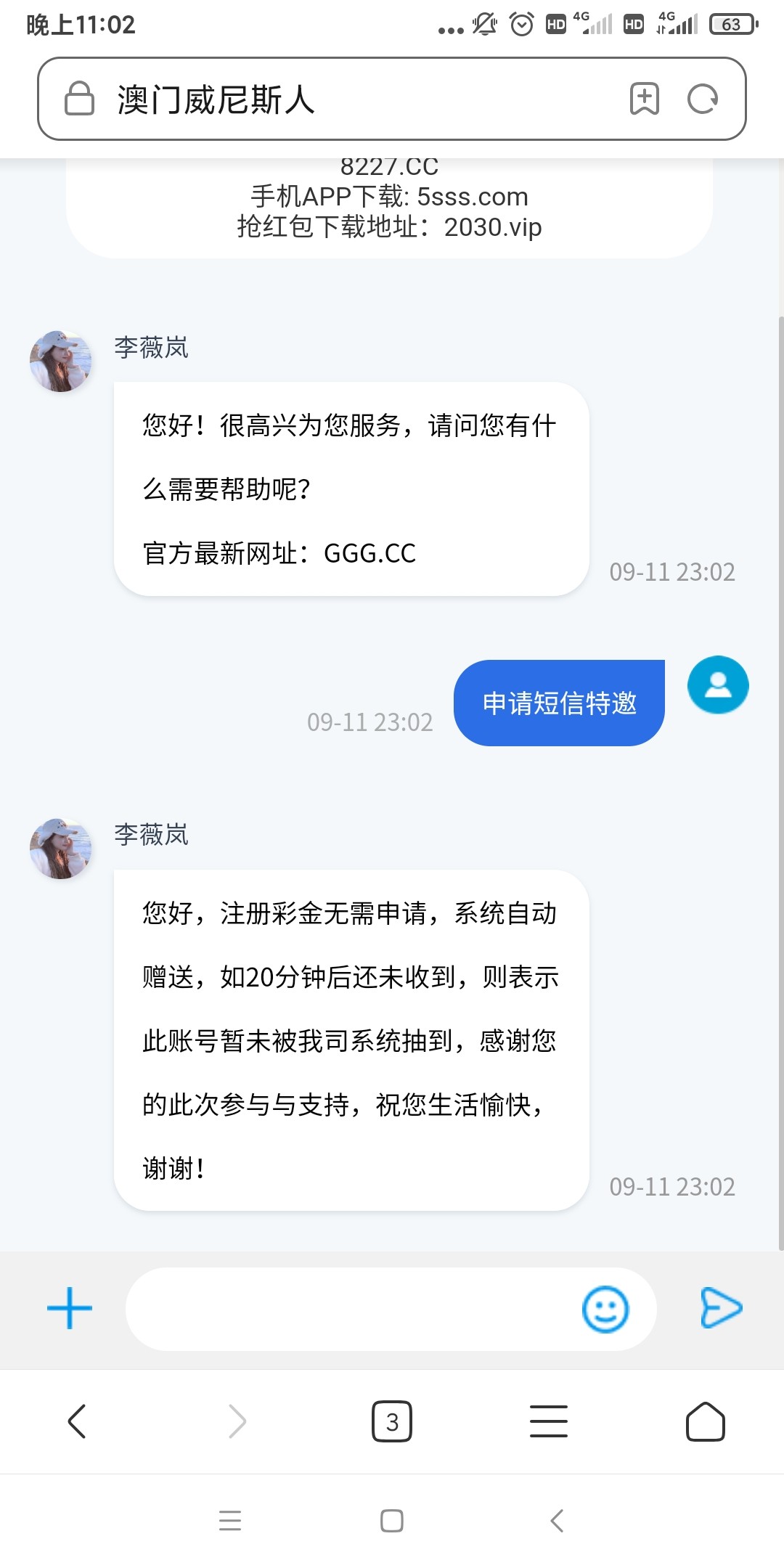784x1568 pixels.
Task: Open the browser tabs switcher showing 3
Action: pyautogui.click(x=392, y=1421)
